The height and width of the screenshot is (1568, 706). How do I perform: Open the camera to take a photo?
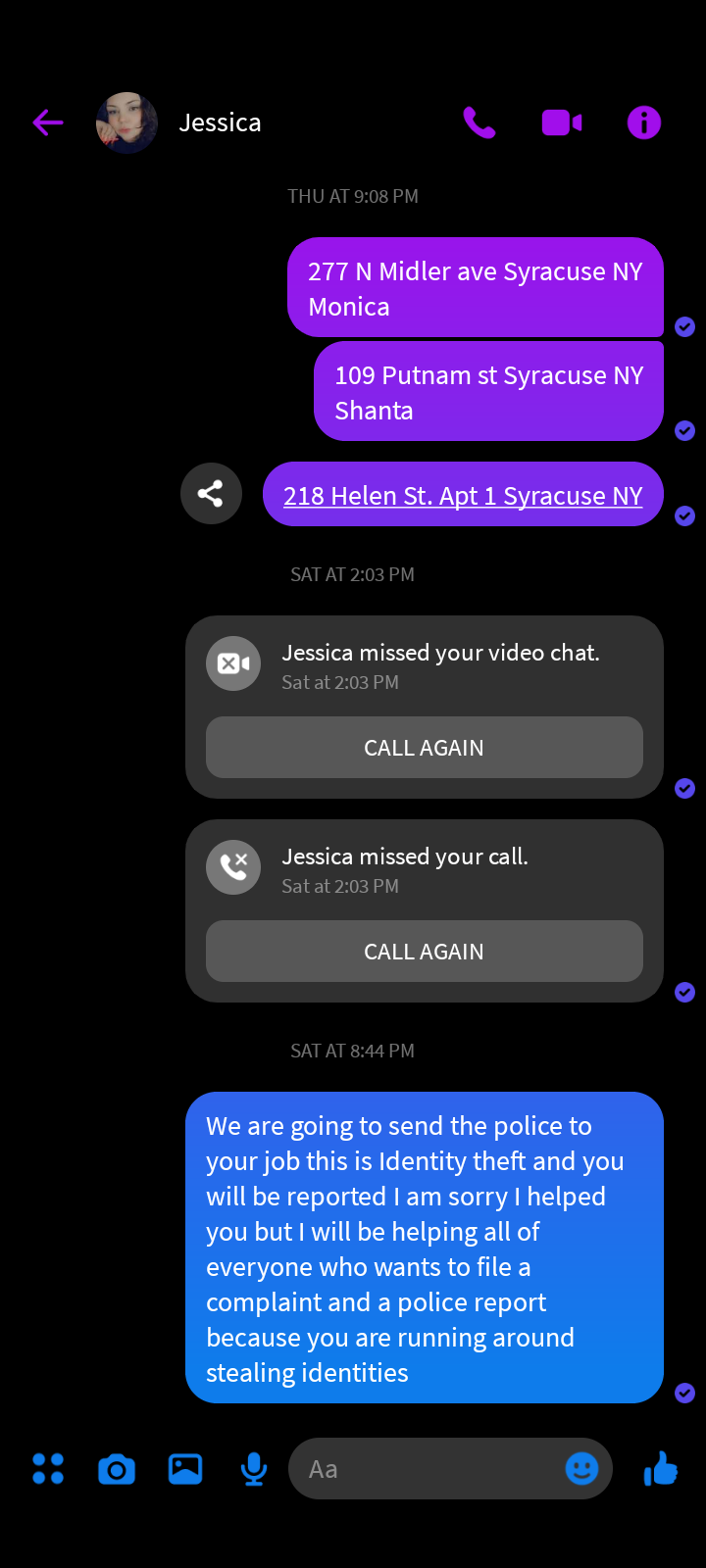coord(117,1469)
